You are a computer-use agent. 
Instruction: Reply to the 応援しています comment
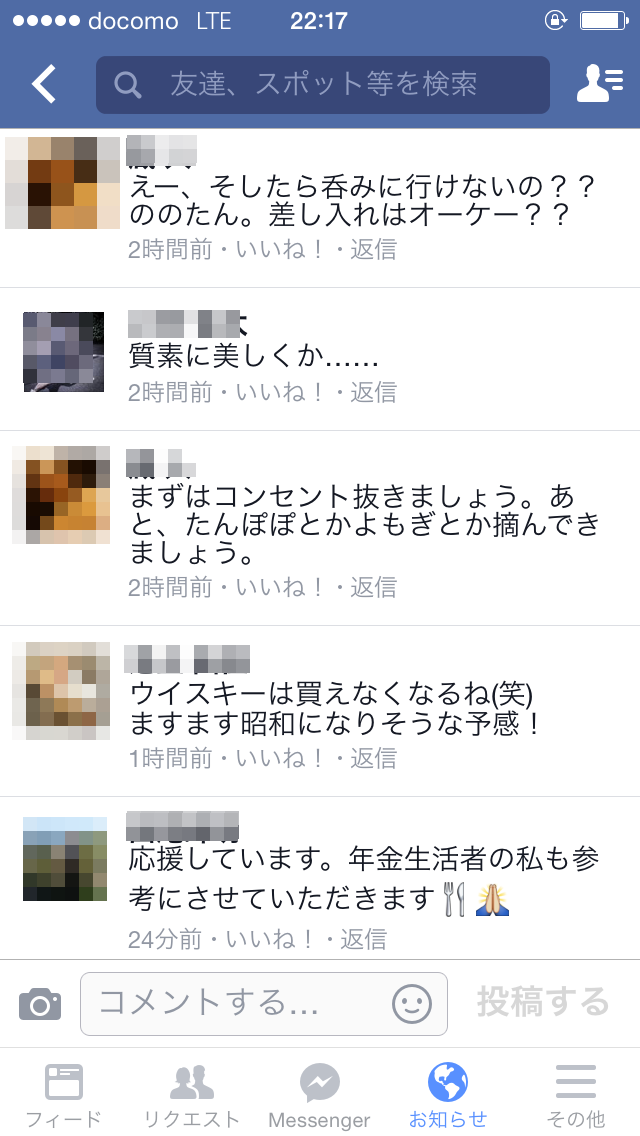[x=363, y=940]
